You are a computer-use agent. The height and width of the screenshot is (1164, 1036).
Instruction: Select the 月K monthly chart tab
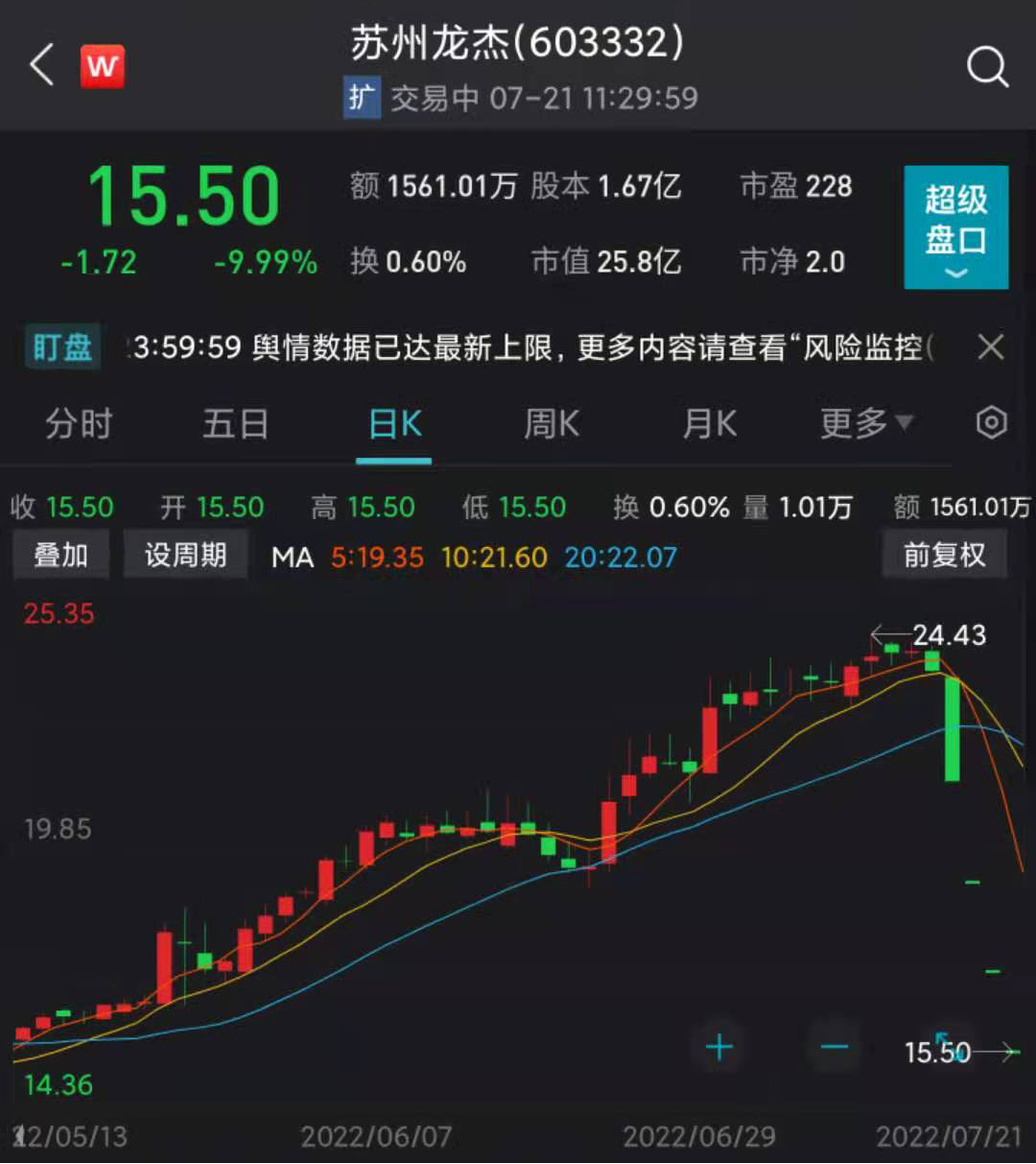click(x=709, y=423)
